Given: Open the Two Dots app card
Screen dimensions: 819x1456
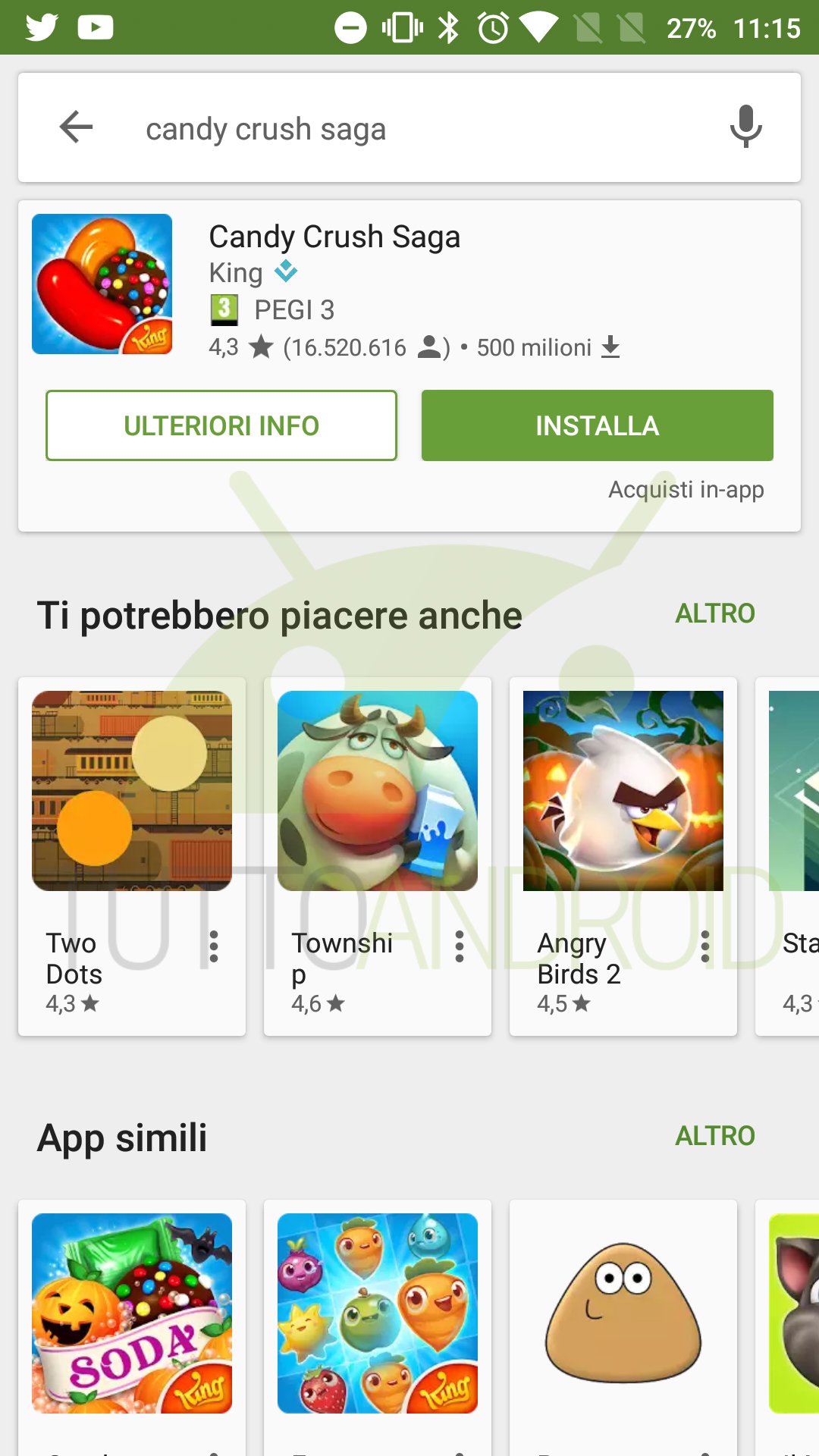Looking at the screenshot, I should 132,856.
